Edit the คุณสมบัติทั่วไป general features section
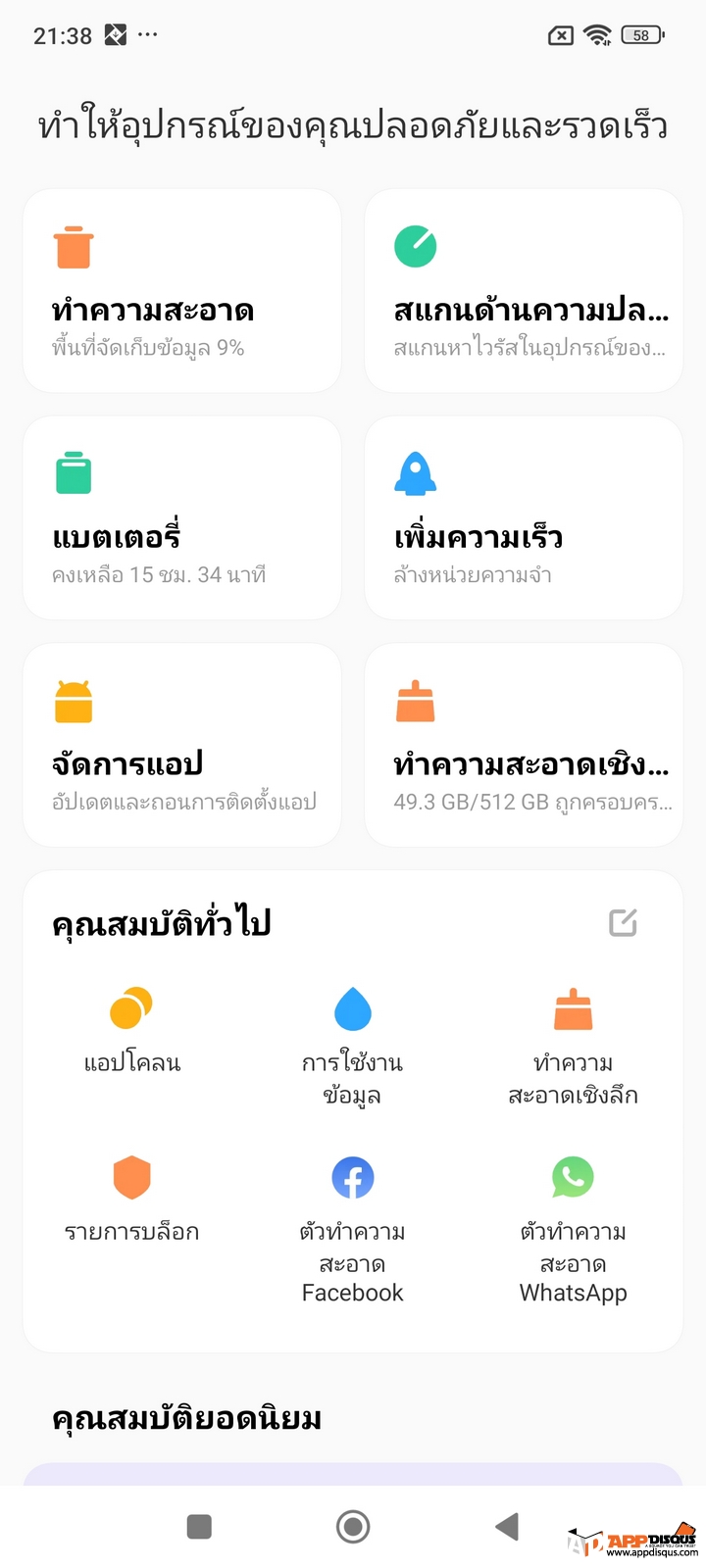This screenshot has height=1568, width=706. tap(624, 922)
